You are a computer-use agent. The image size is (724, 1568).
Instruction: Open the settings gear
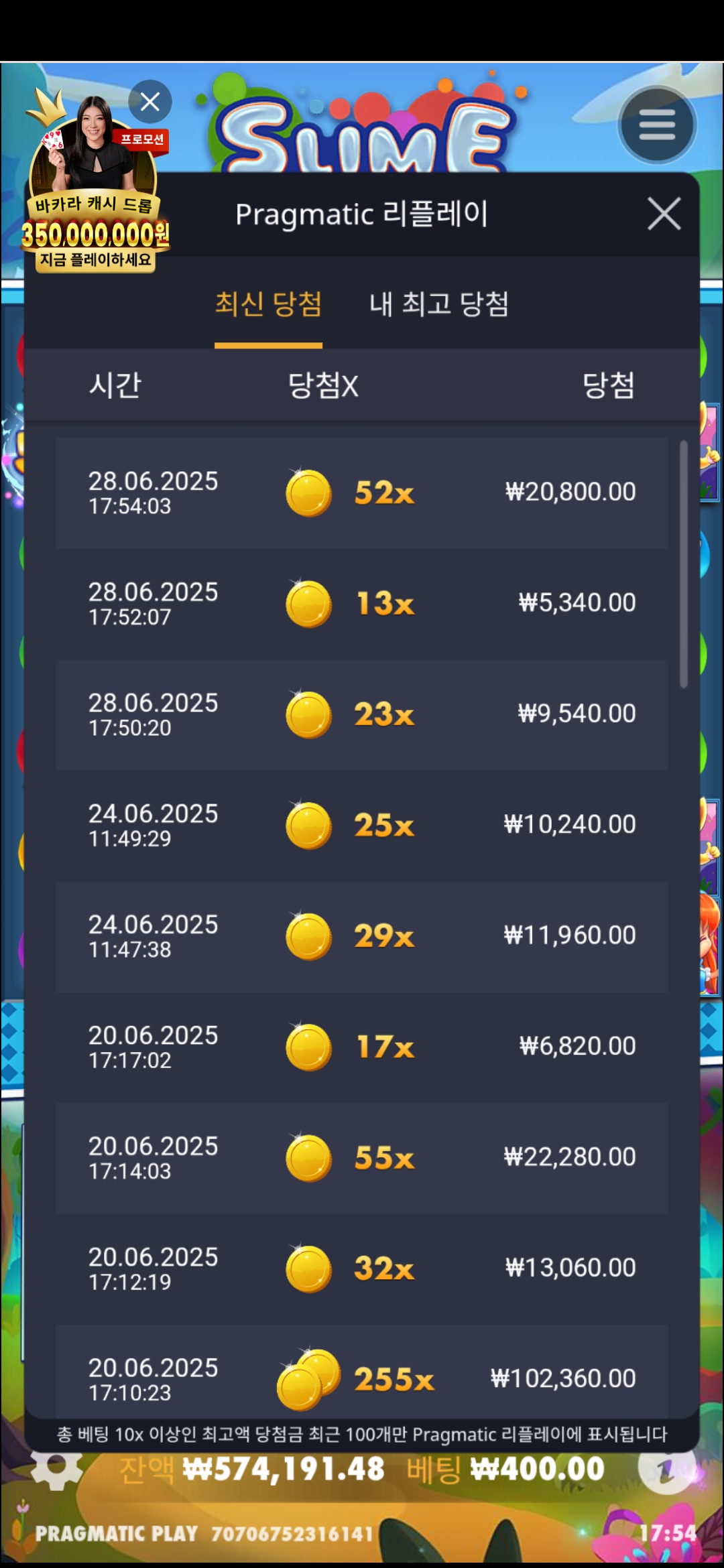(57, 1469)
